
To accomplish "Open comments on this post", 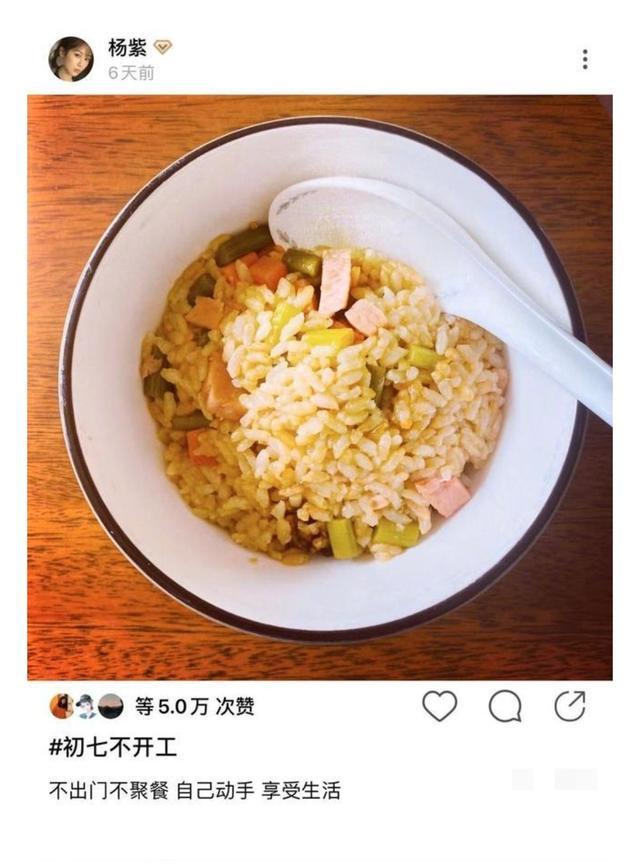I will click(x=505, y=706).
